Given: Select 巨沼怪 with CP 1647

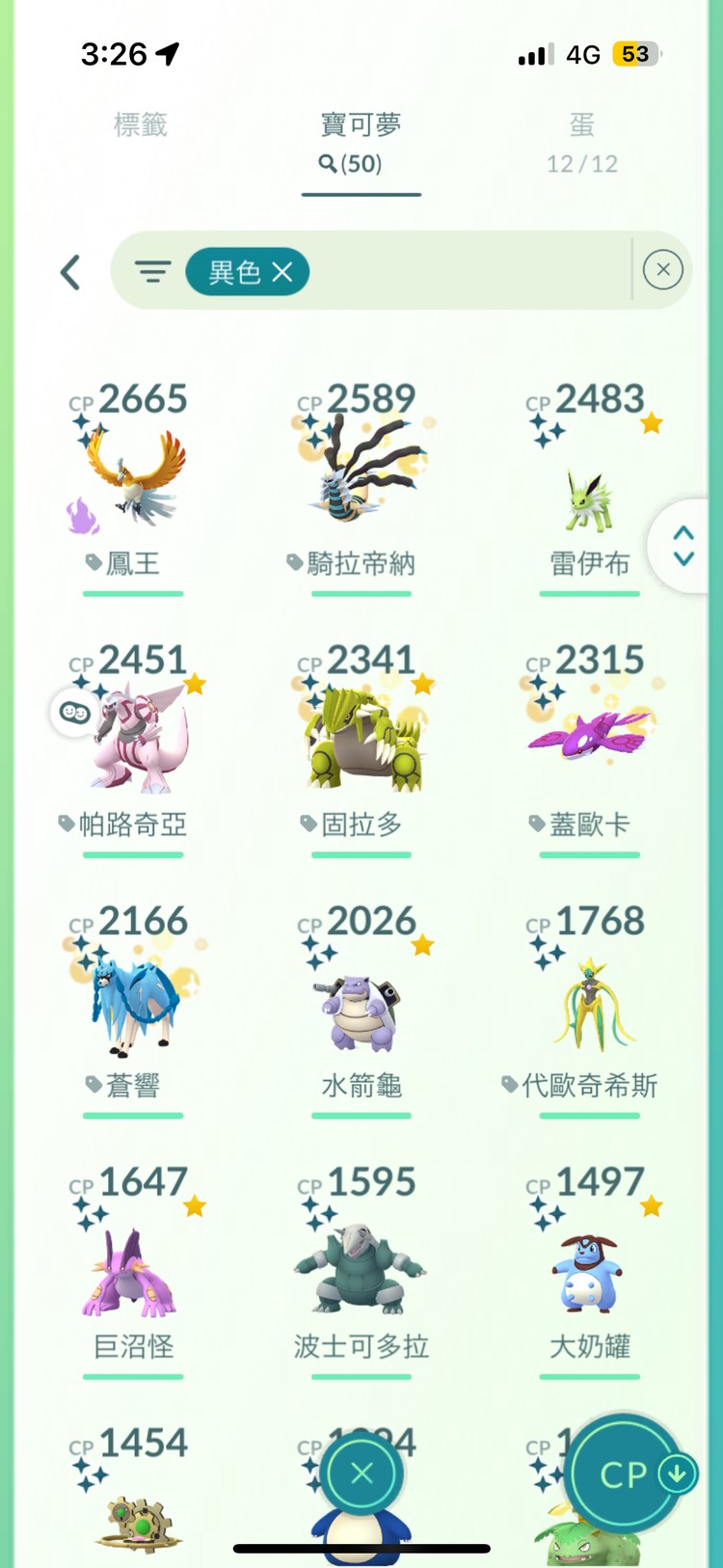Looking at the screenshot, I should click(133, 1269).
